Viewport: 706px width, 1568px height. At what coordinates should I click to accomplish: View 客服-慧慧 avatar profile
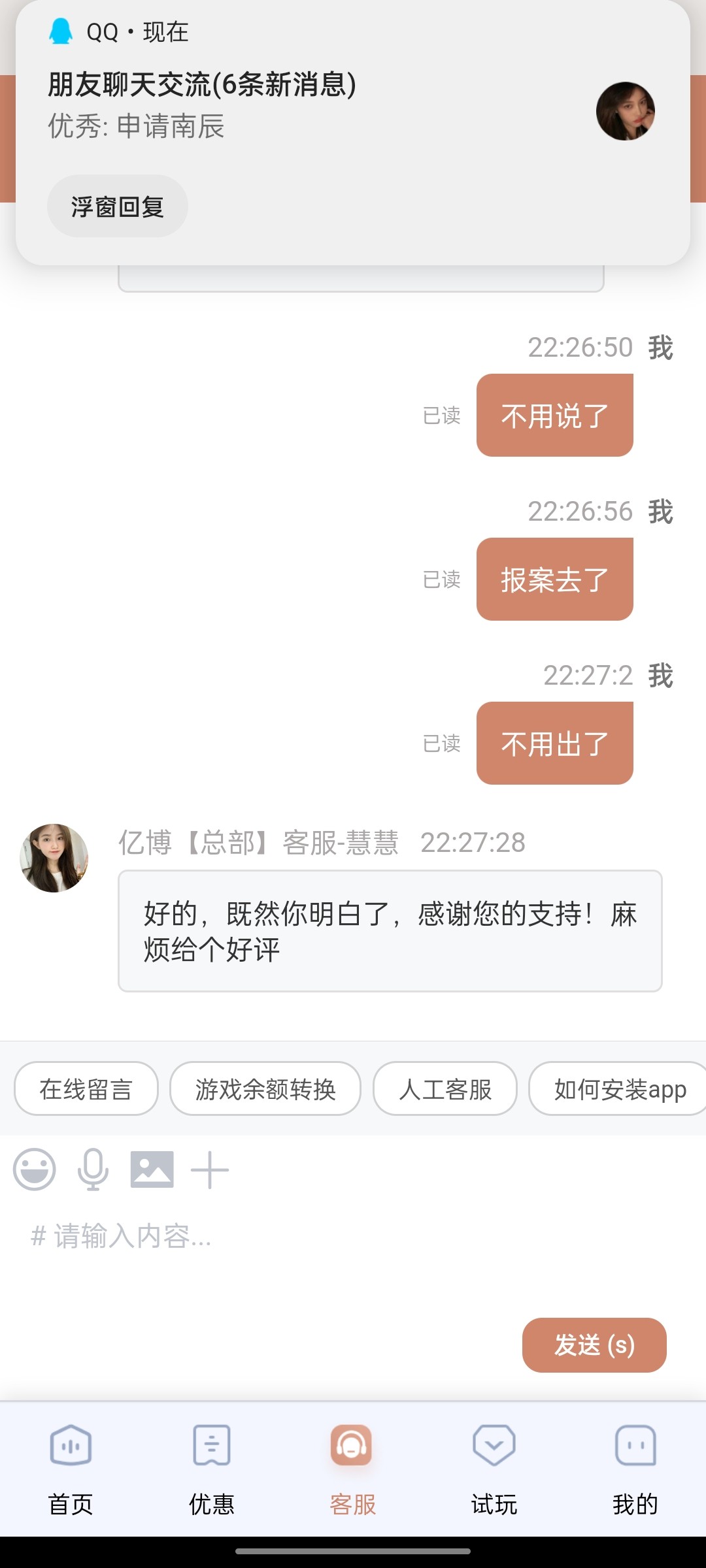54,858
